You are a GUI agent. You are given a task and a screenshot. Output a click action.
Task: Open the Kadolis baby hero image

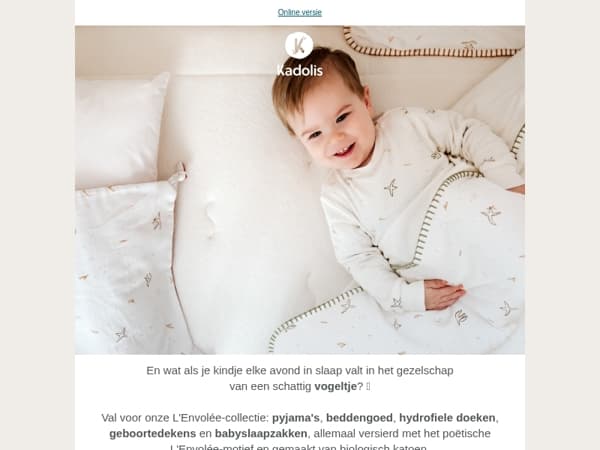point(300,190)
